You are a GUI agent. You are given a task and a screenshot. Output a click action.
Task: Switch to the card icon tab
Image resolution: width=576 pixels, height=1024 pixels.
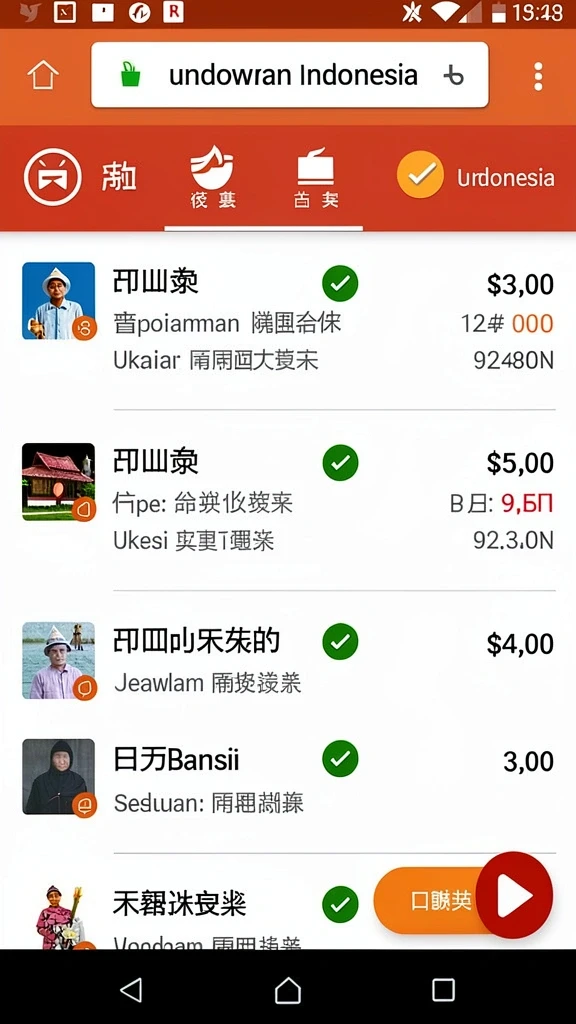pos(316,178)
